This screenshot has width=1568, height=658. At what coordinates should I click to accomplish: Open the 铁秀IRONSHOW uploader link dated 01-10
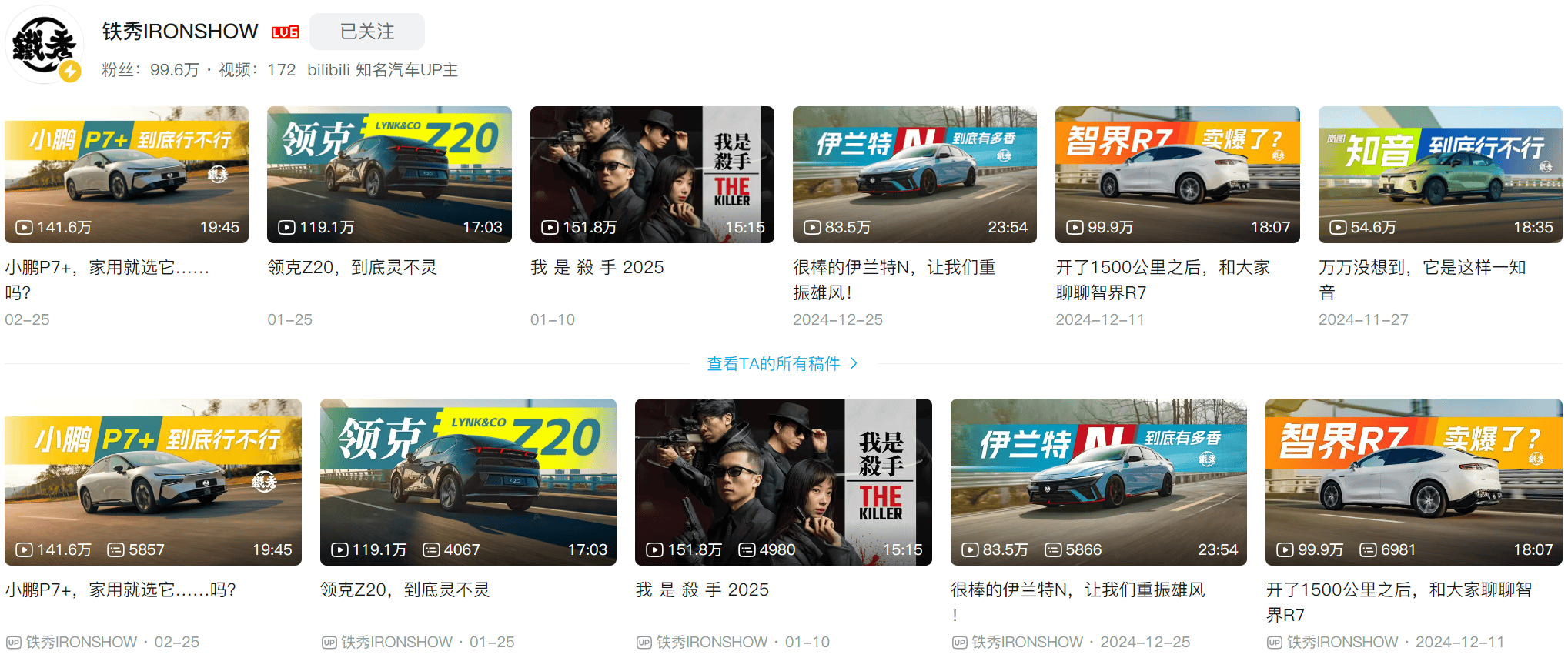(711, 642)
